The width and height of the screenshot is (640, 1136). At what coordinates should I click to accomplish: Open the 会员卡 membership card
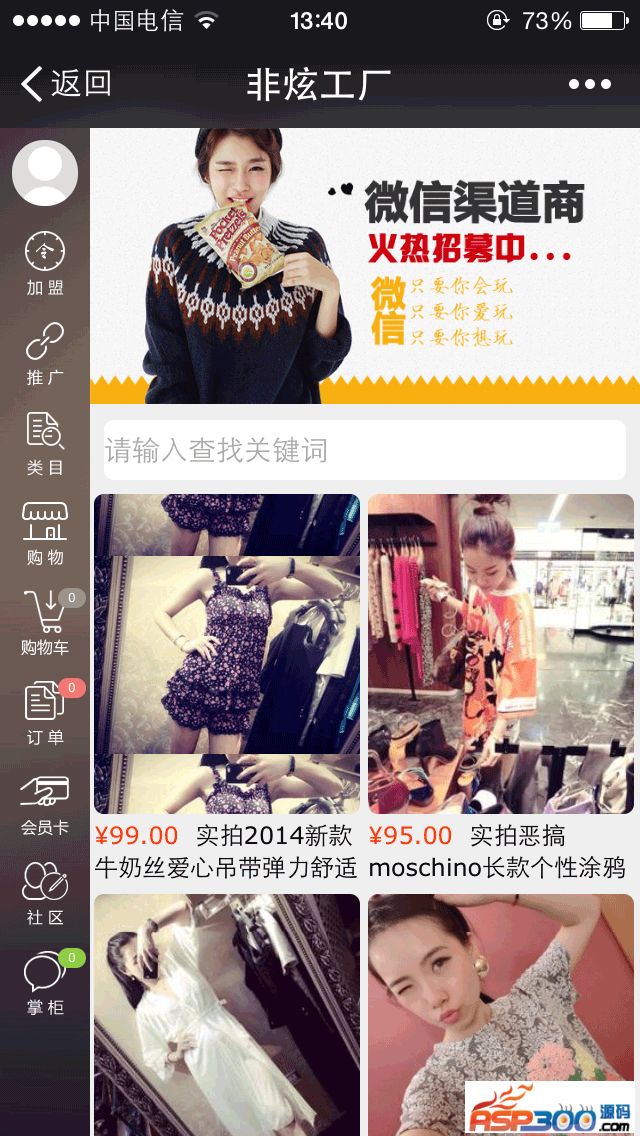tap(45, 803)
